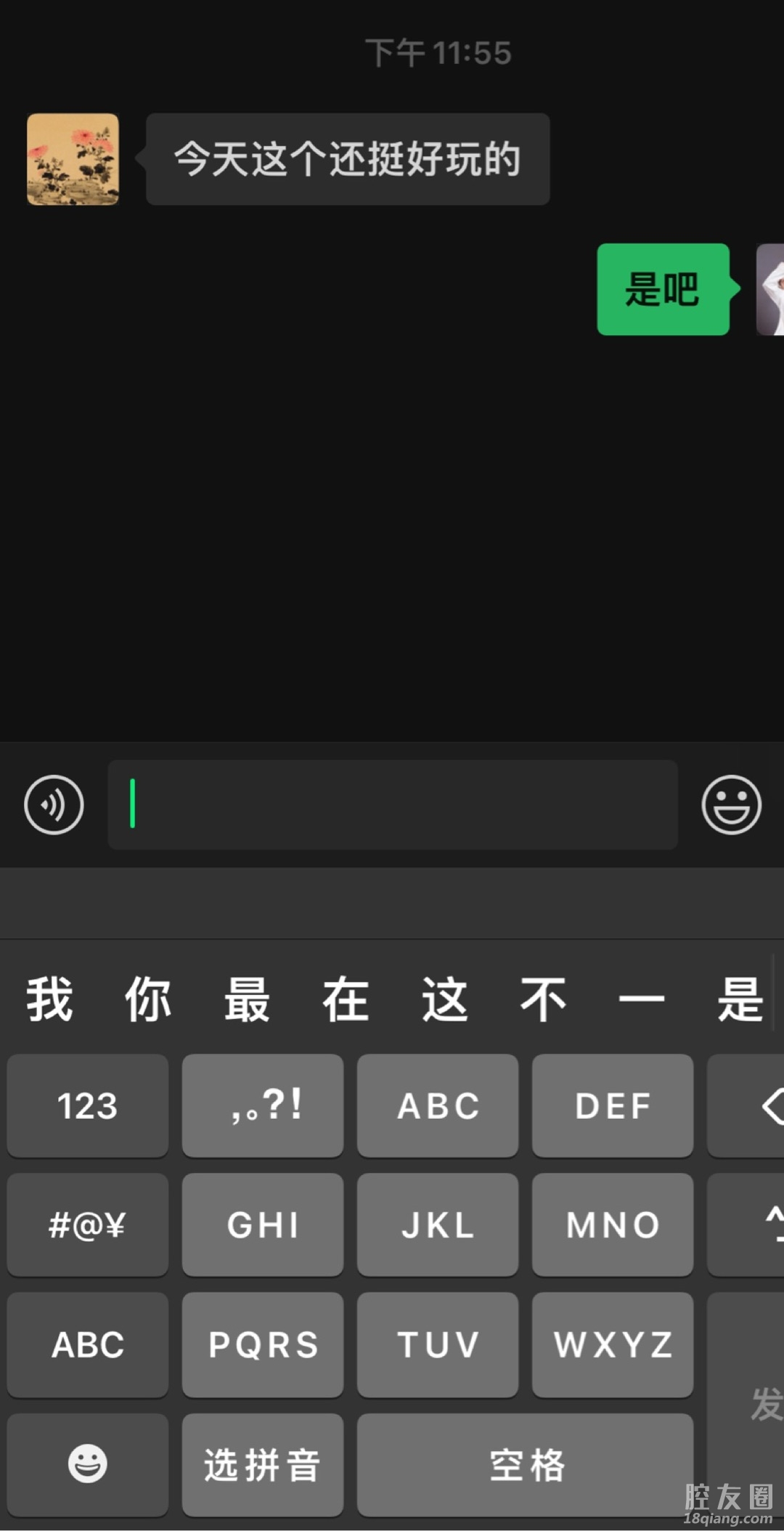The height and width of the screenshot is (1531, 784).
Task: Switch to voice message input
Action: [x=54, y=805]
